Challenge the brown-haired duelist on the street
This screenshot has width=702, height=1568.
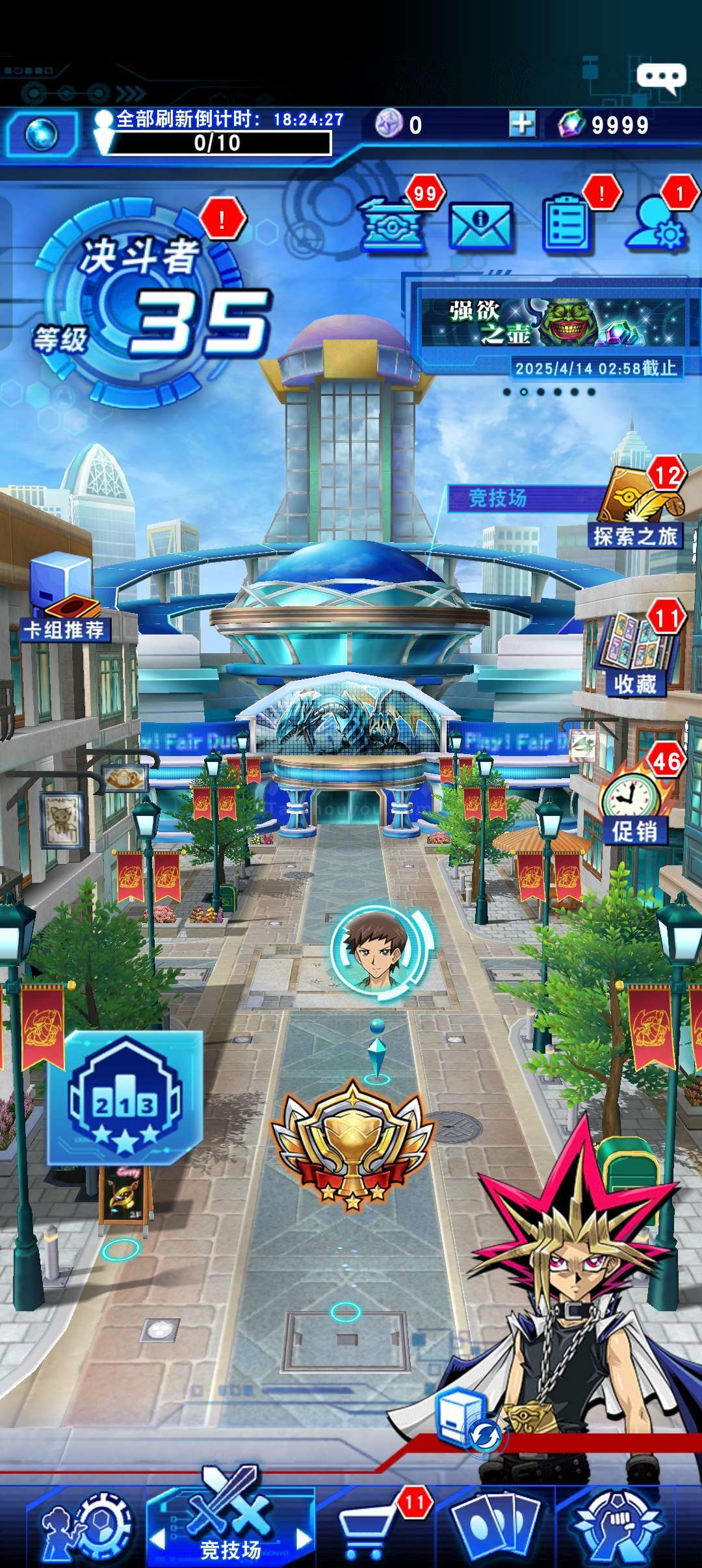tap(375, 948)
